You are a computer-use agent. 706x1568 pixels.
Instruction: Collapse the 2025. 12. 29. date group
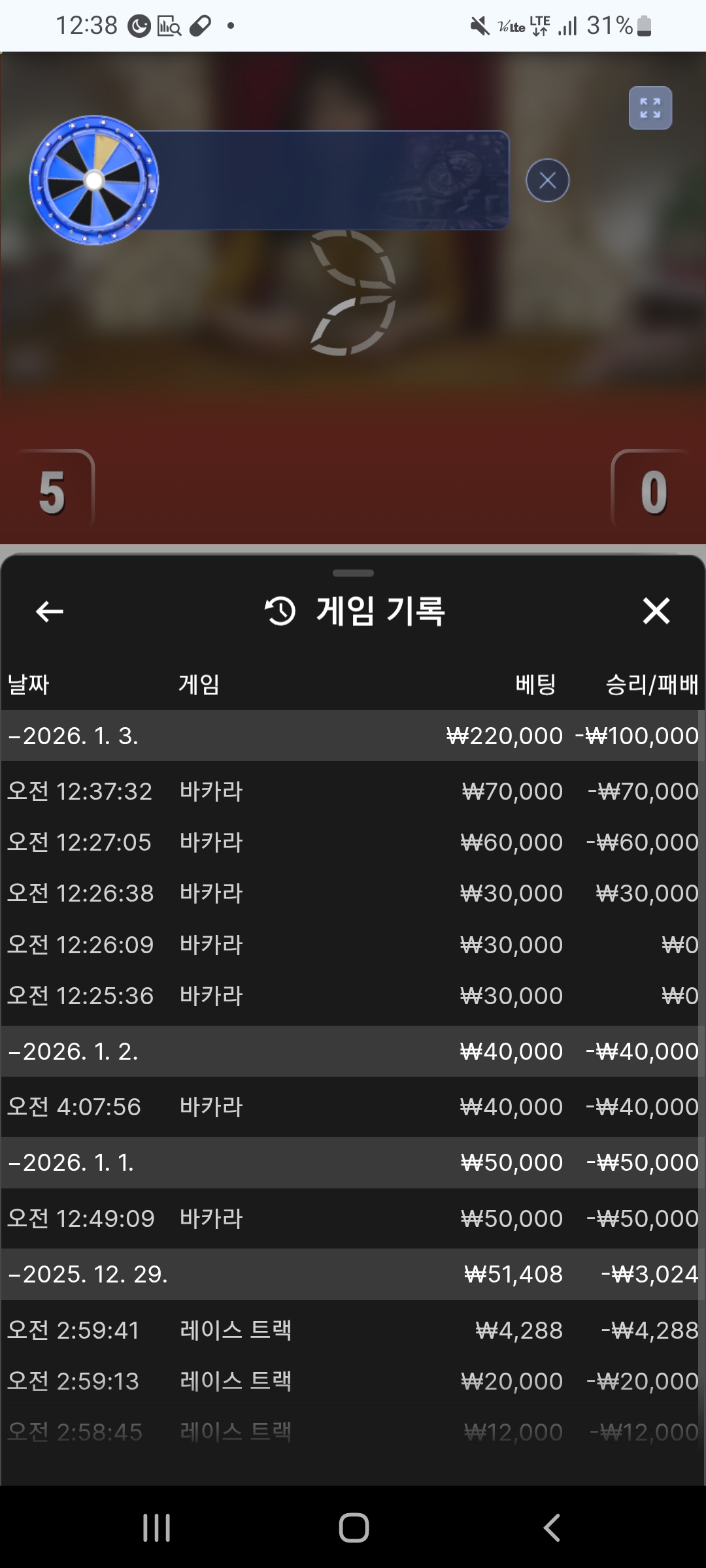[353, 1274]
